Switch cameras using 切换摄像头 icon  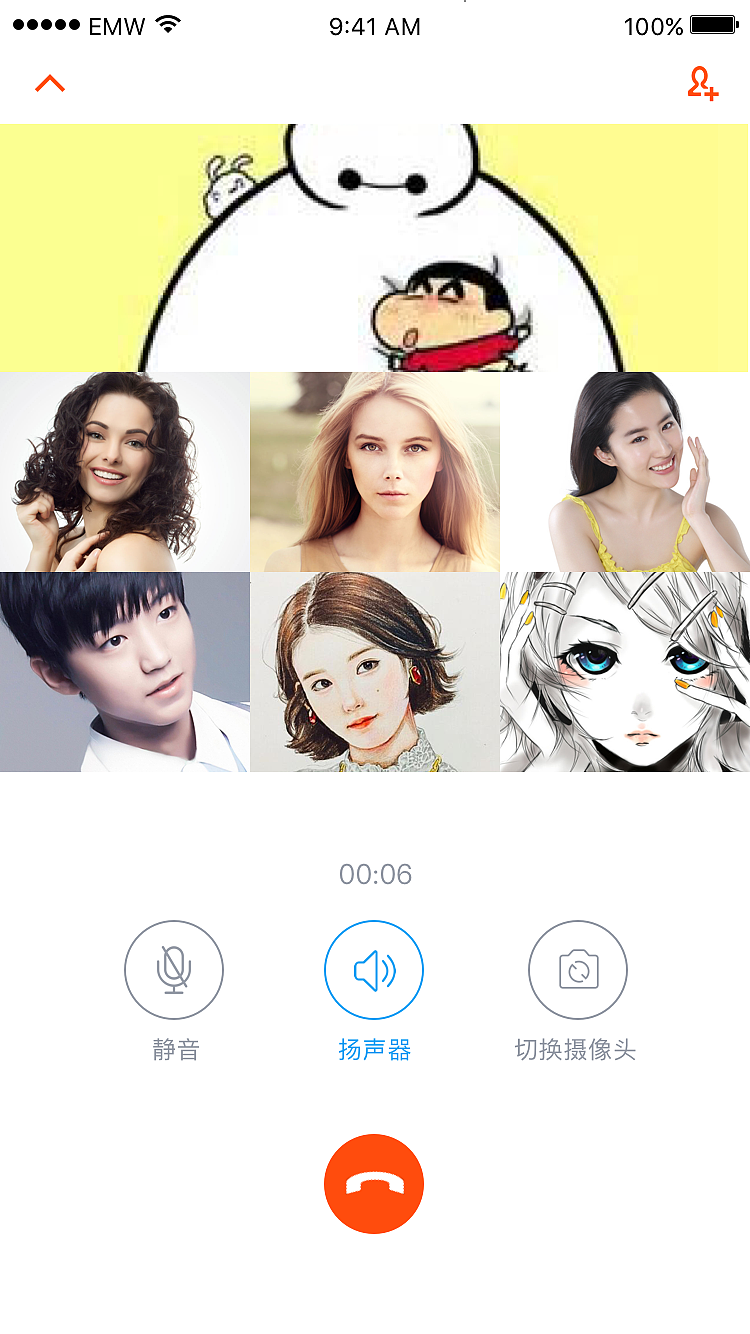pyautogui.click(x=578, y=969)
